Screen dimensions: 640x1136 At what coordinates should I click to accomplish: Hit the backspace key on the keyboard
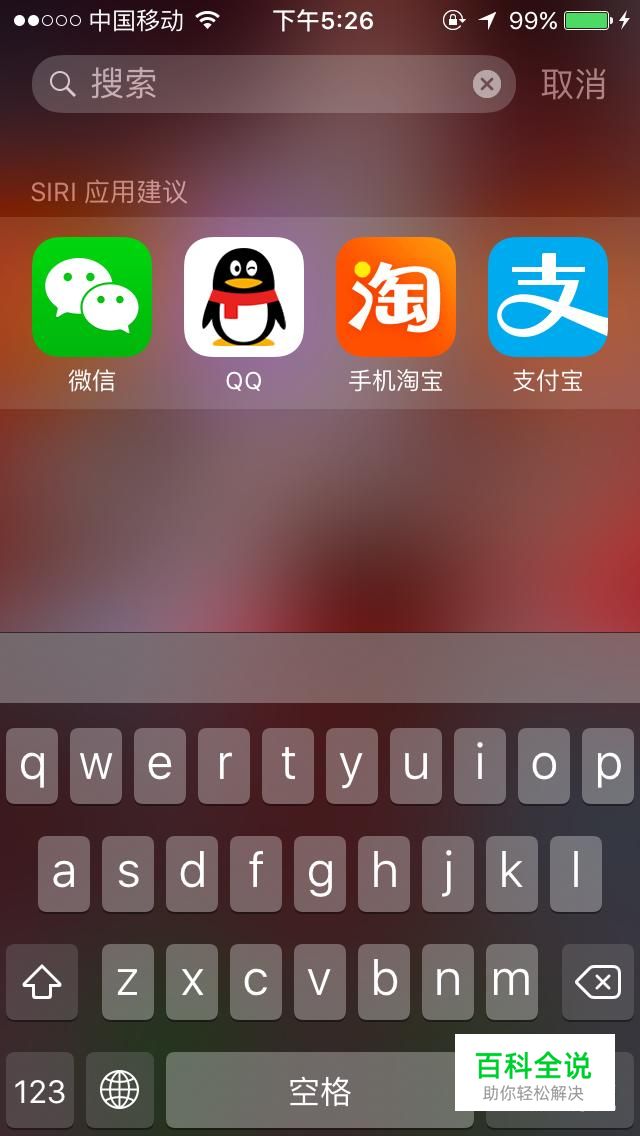tap(598, 983)
